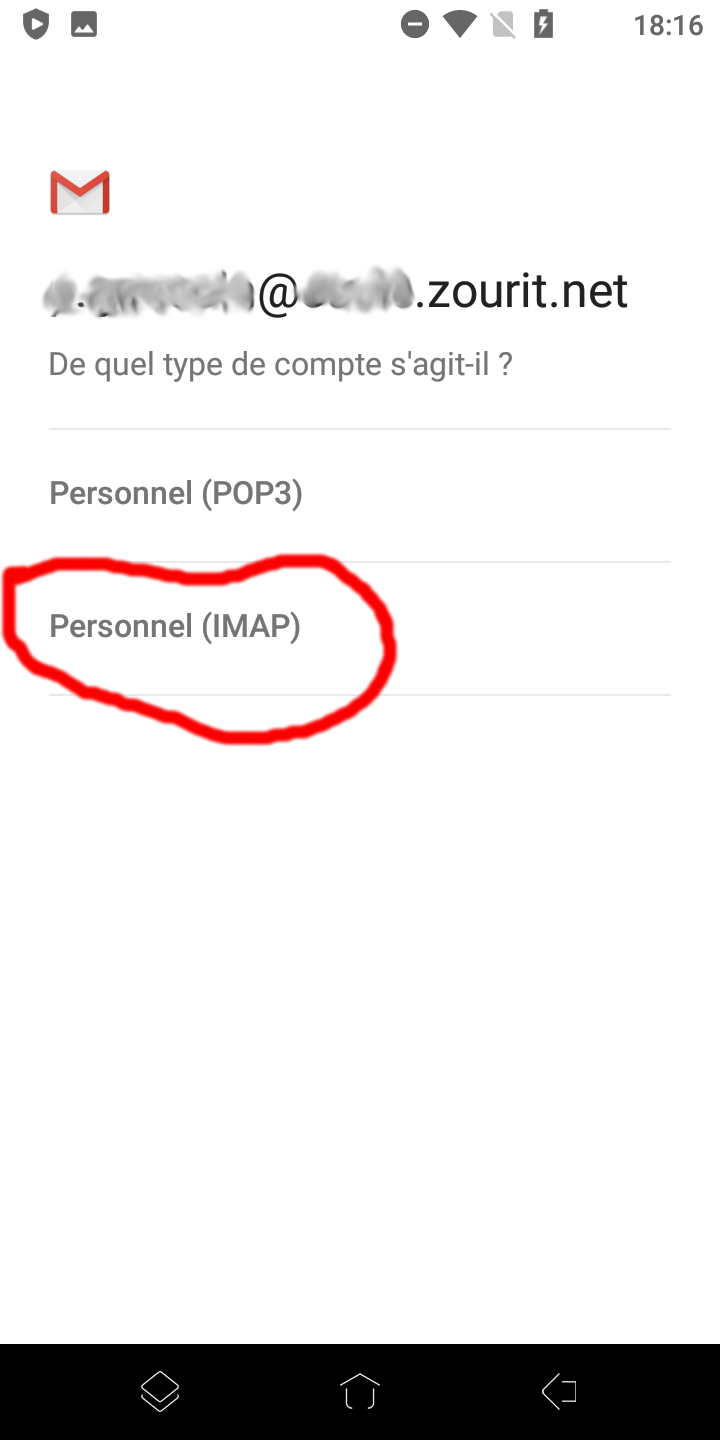
Task: Return to the home screen
Action: (360, 1391)
